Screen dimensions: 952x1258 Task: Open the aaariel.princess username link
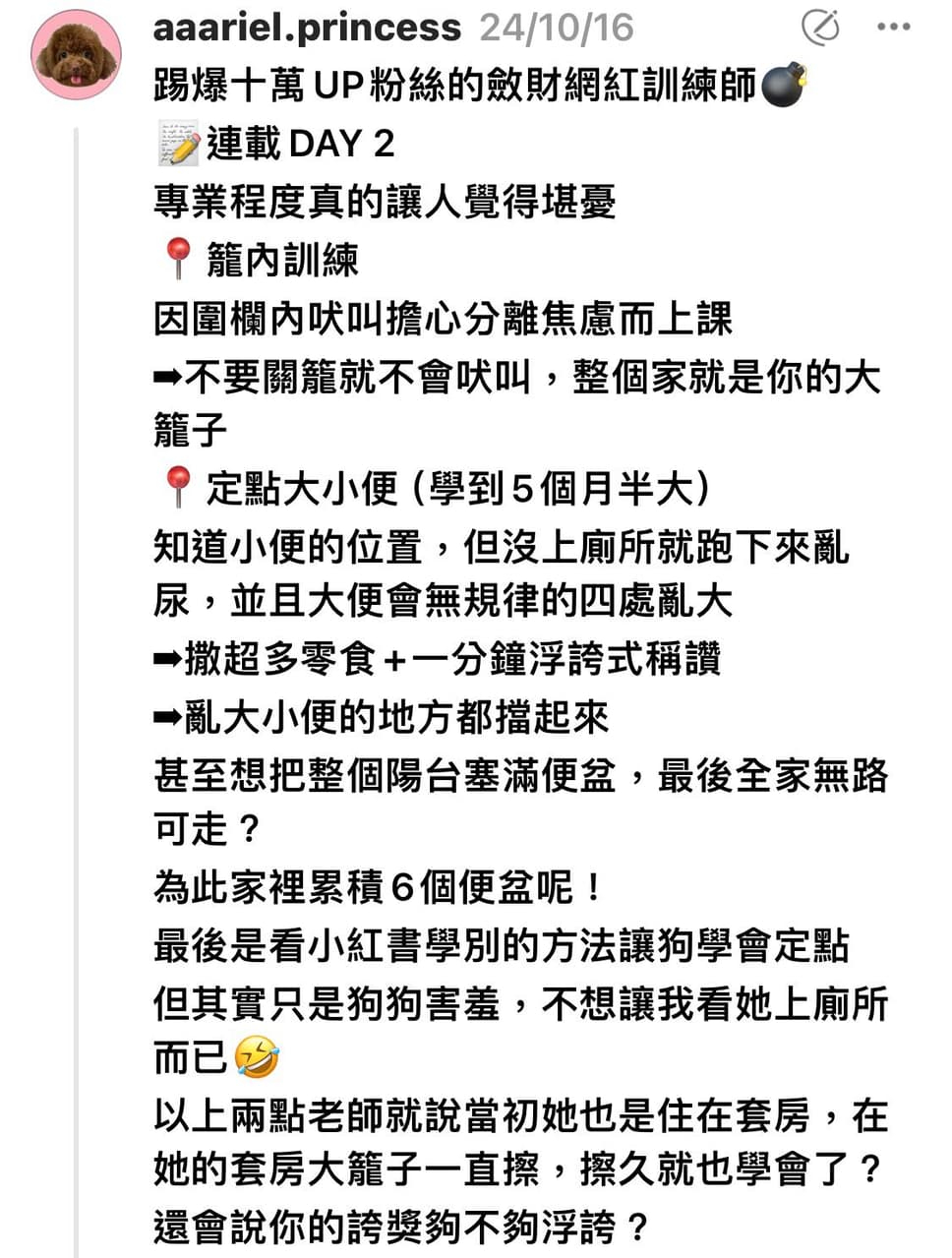(307, 28)
